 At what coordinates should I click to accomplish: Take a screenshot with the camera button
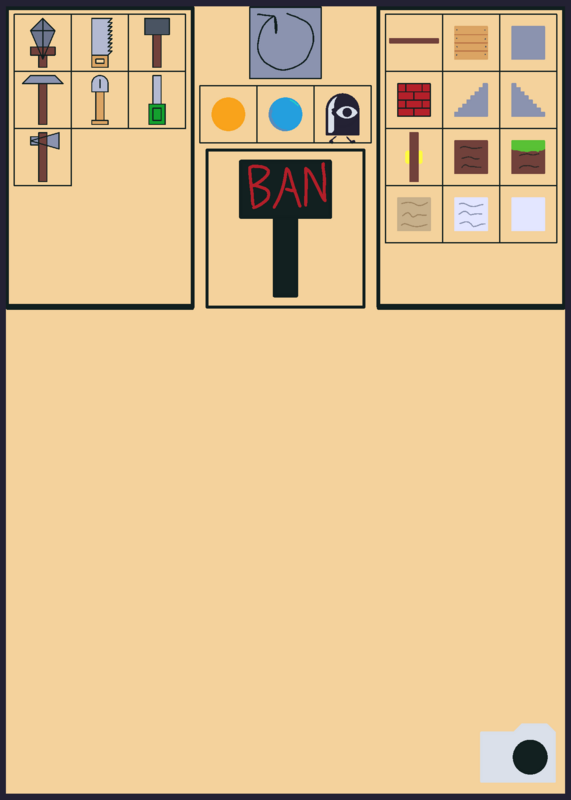tap(518, 753)
